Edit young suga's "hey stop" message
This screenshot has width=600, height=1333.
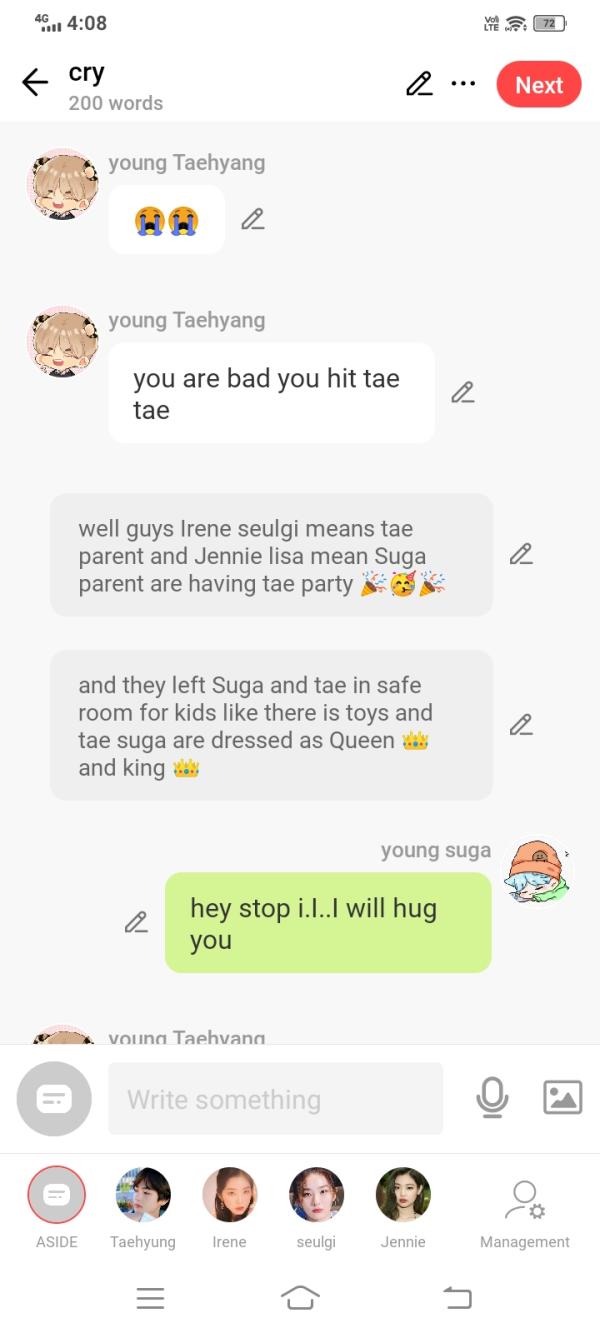pos(136,922)
